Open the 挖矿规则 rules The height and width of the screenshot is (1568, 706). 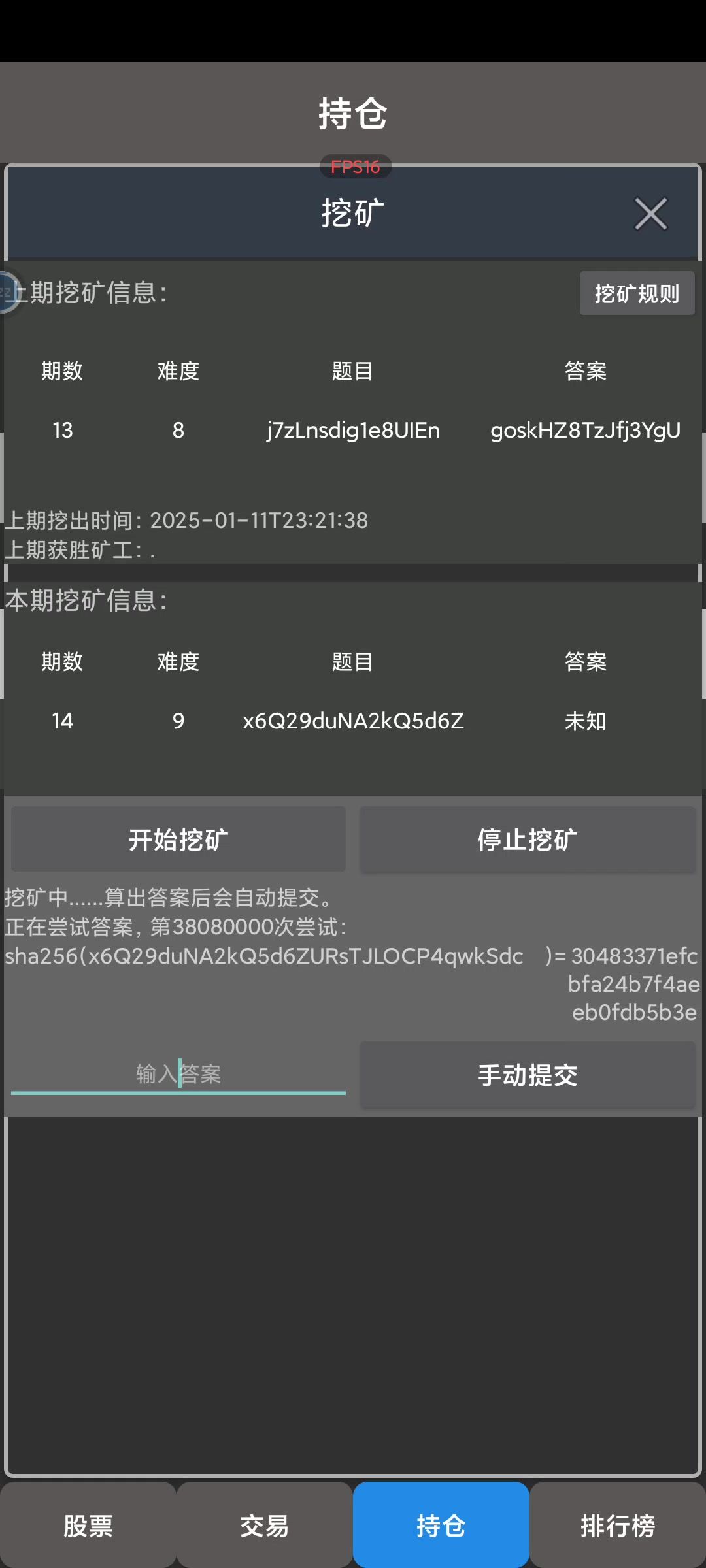click(x=637, y=293)
